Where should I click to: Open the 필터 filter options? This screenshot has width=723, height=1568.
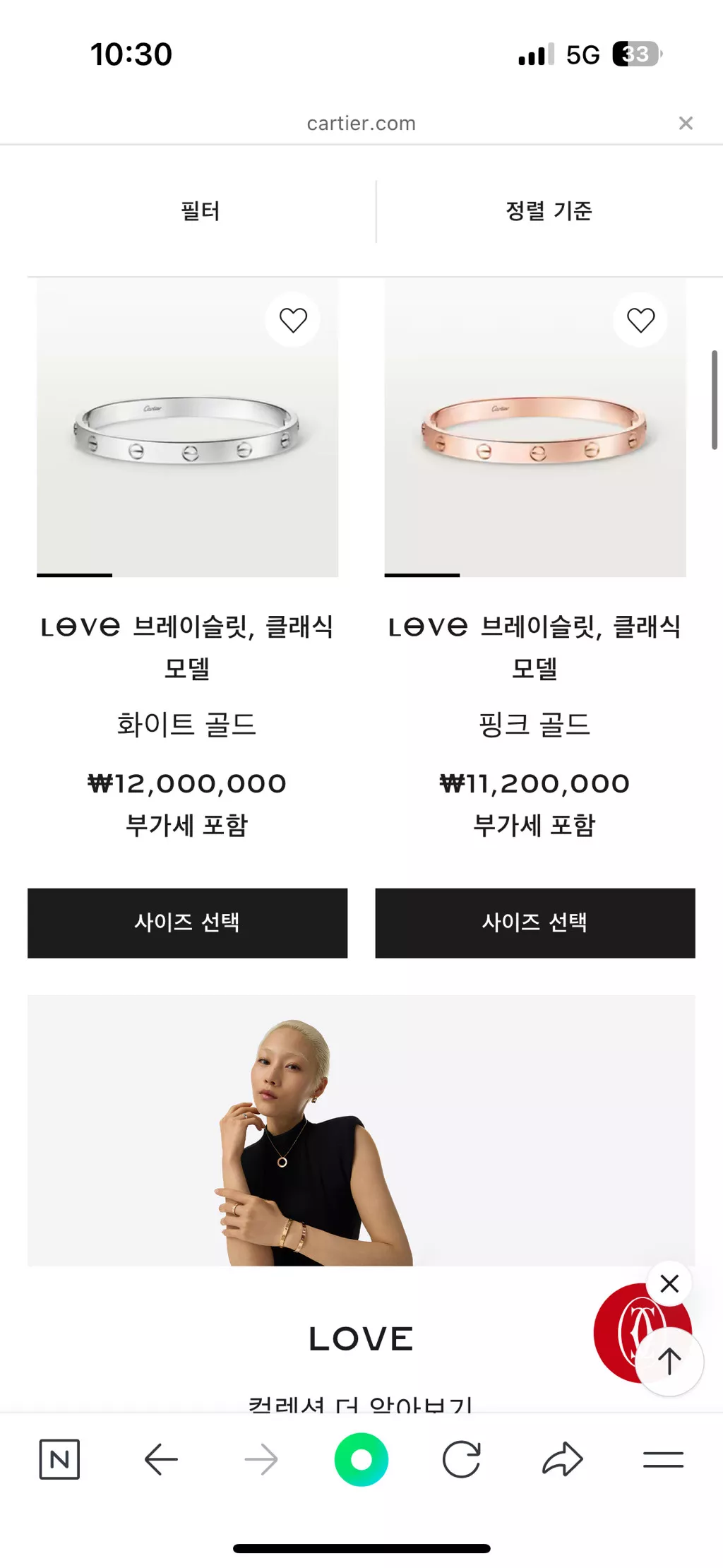point(201,211)
